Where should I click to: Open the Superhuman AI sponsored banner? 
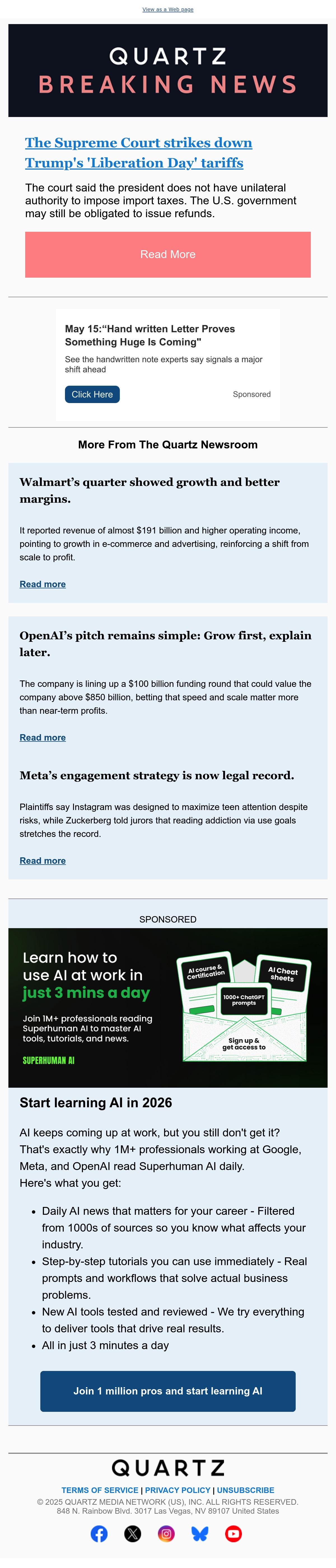click(168, 1007)
